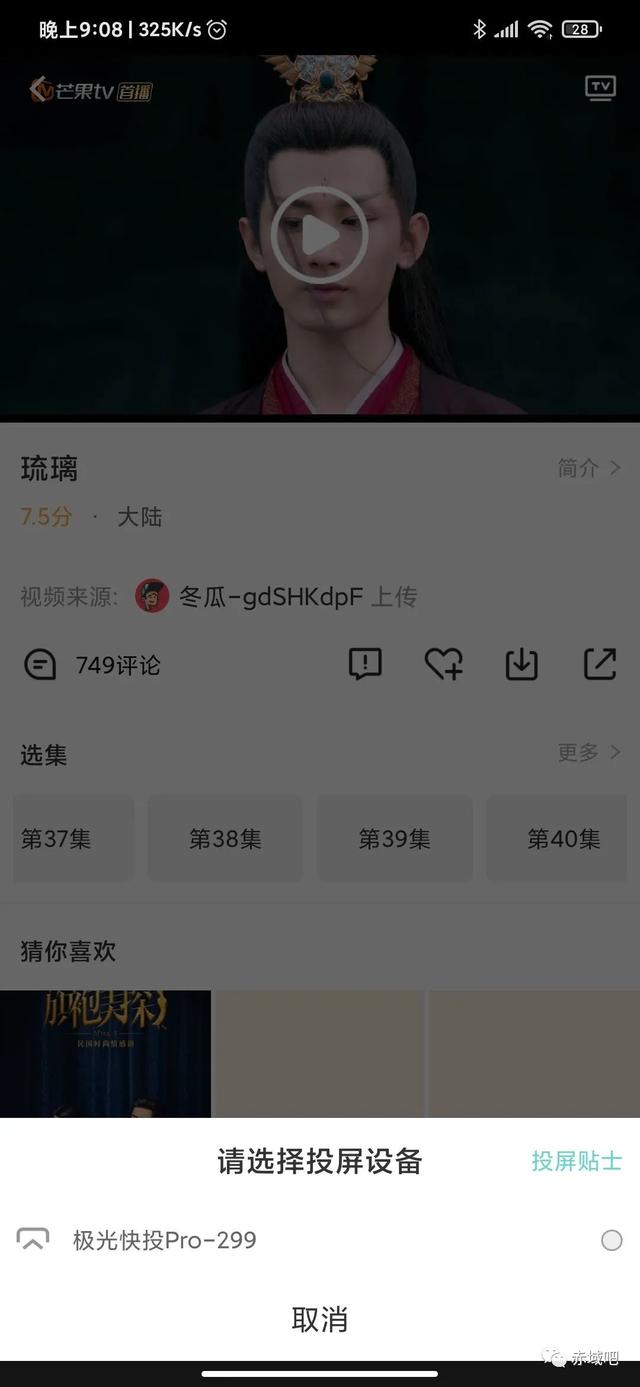Open the 749评论 comments
The image size is (640, 1387).
pos(92,665)
